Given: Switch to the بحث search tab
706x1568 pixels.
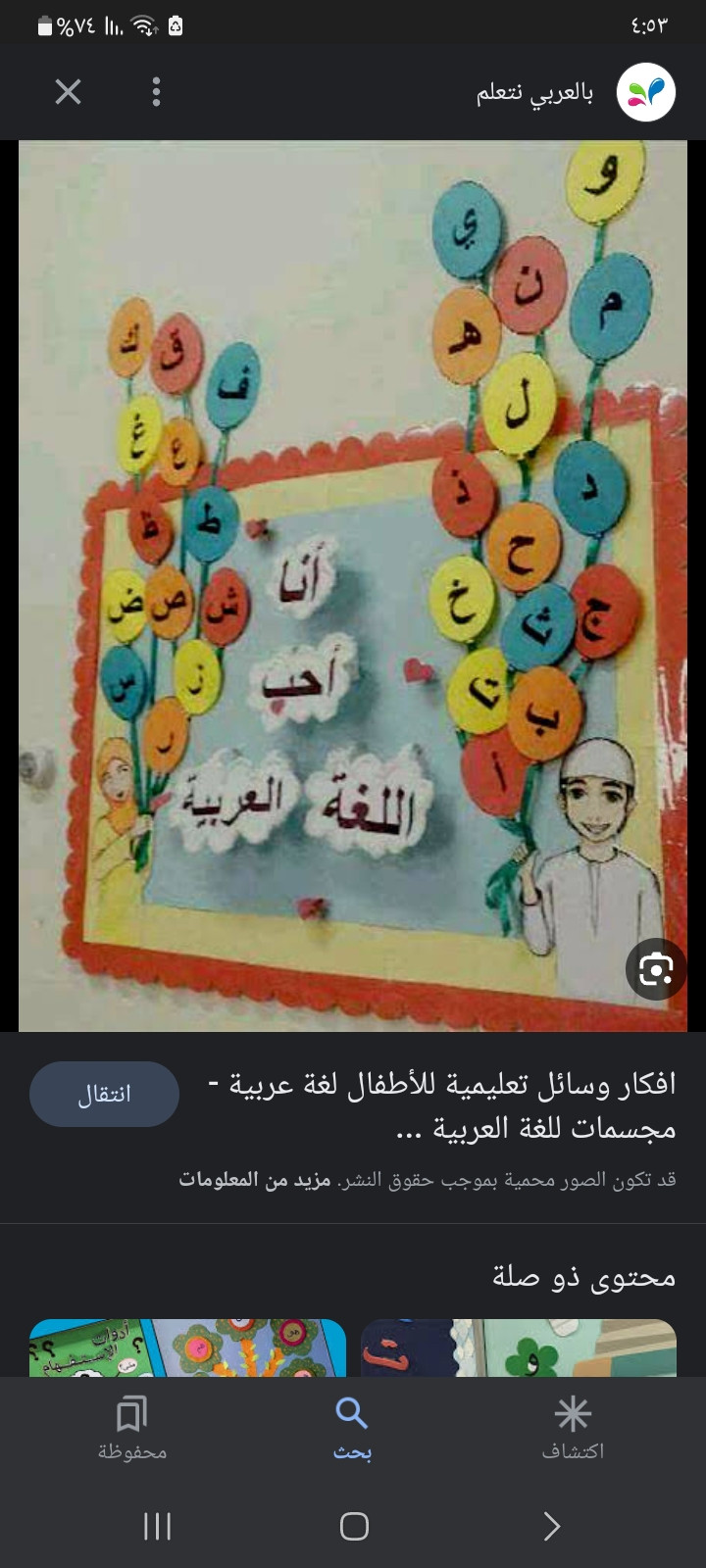Looking at the screenshot, I should [352, 1427].
